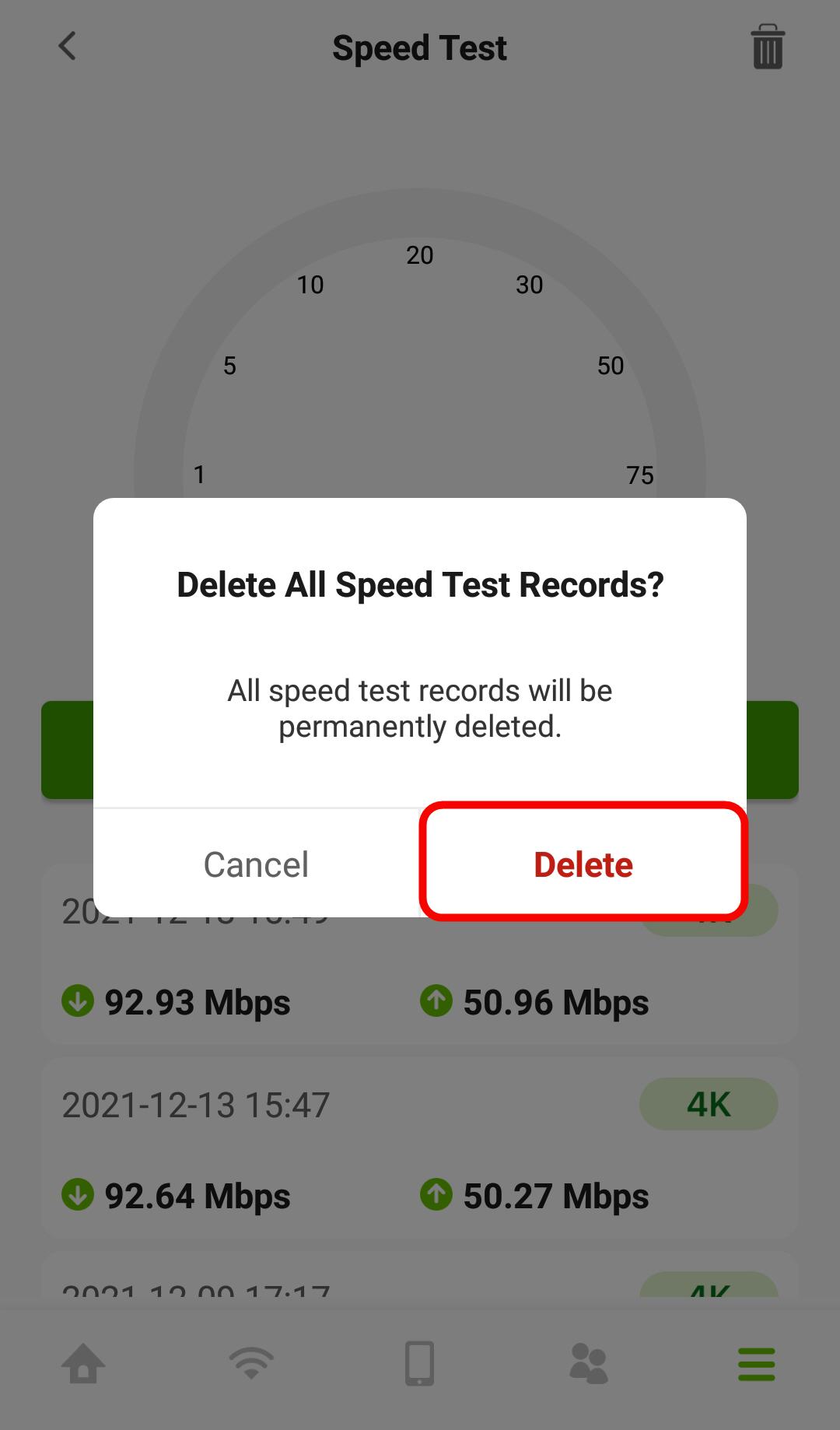Confirm with the red Delete button
Screen dimensions: 840x1430
click(x=583, y=864)
